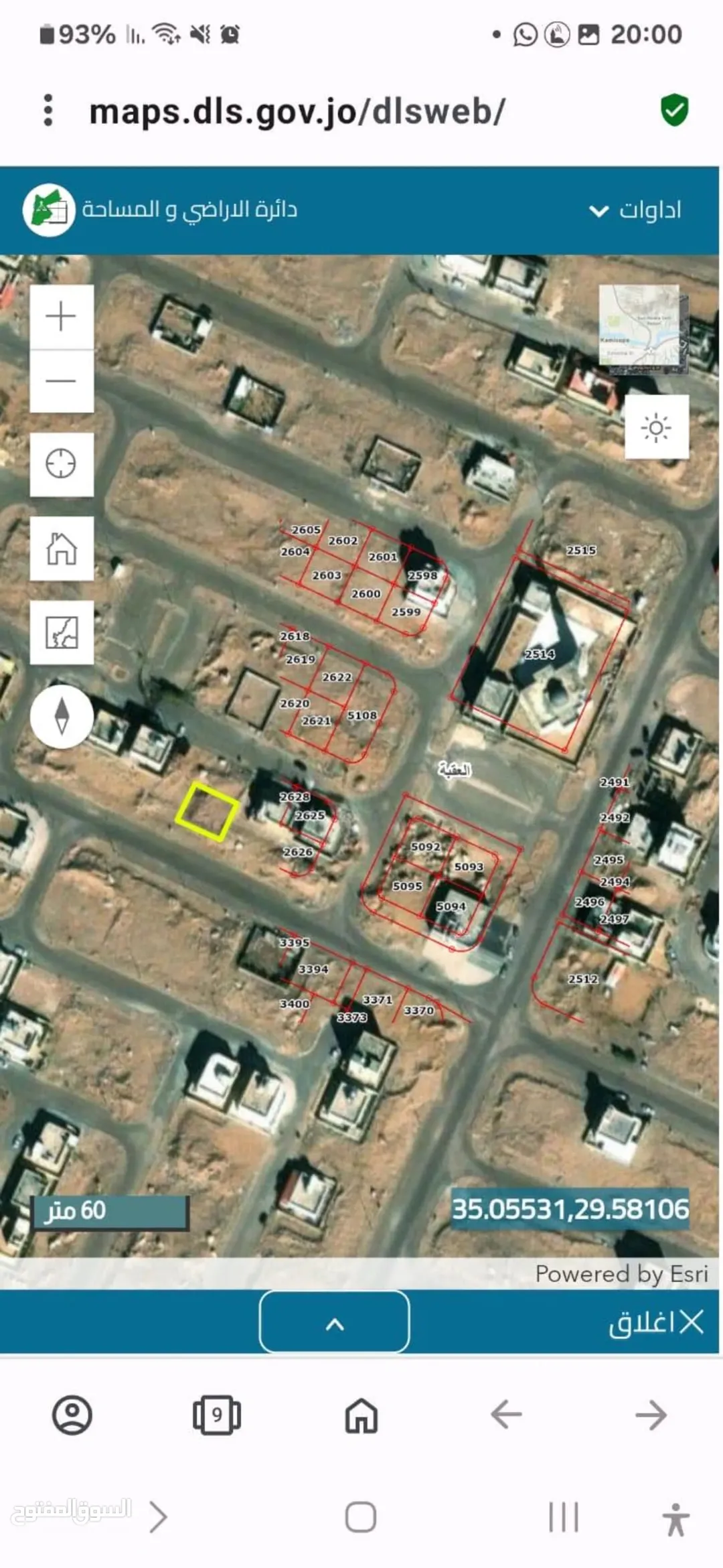The image size is (723, 1568).
Task: Open system recent apps
Action: (564, 1517)
